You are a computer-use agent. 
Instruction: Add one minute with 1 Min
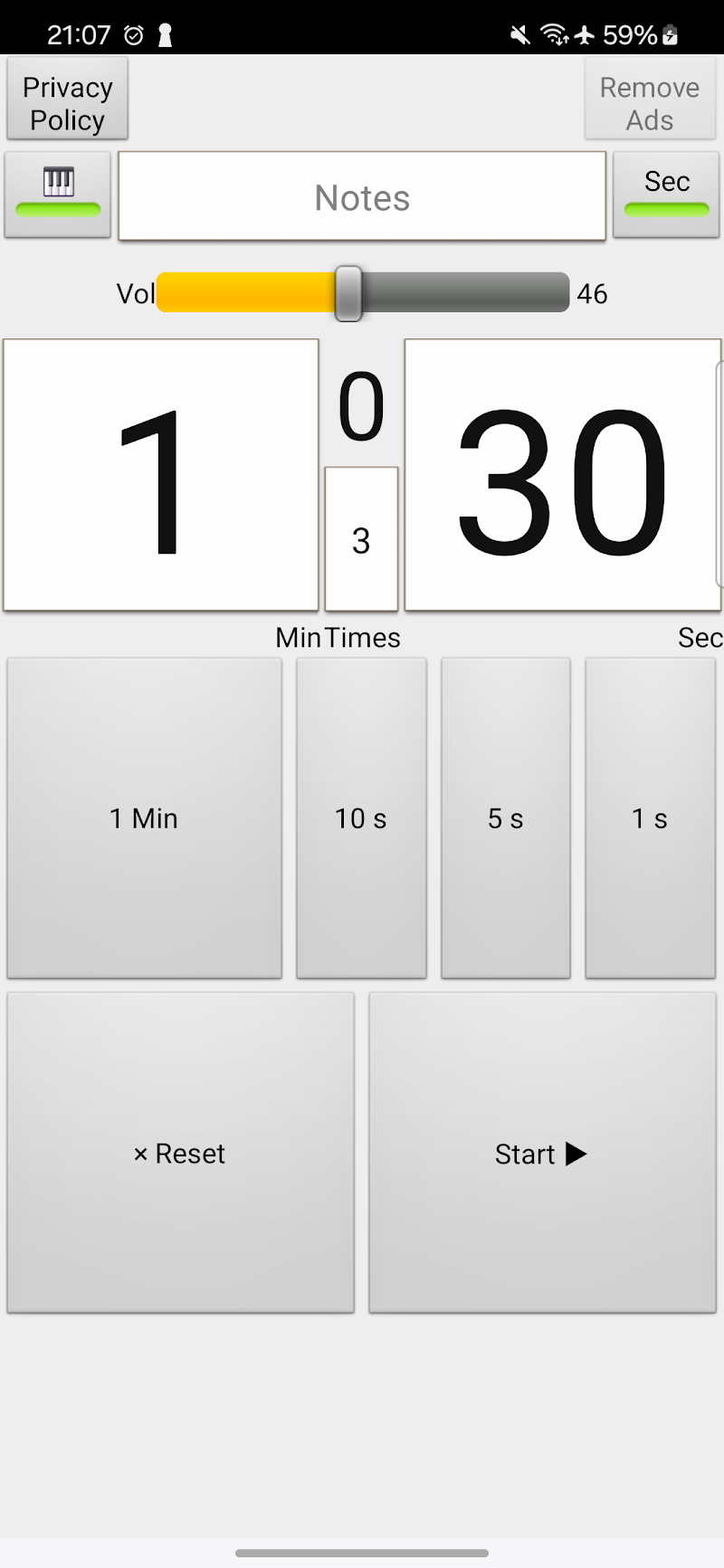pos(144,818)
